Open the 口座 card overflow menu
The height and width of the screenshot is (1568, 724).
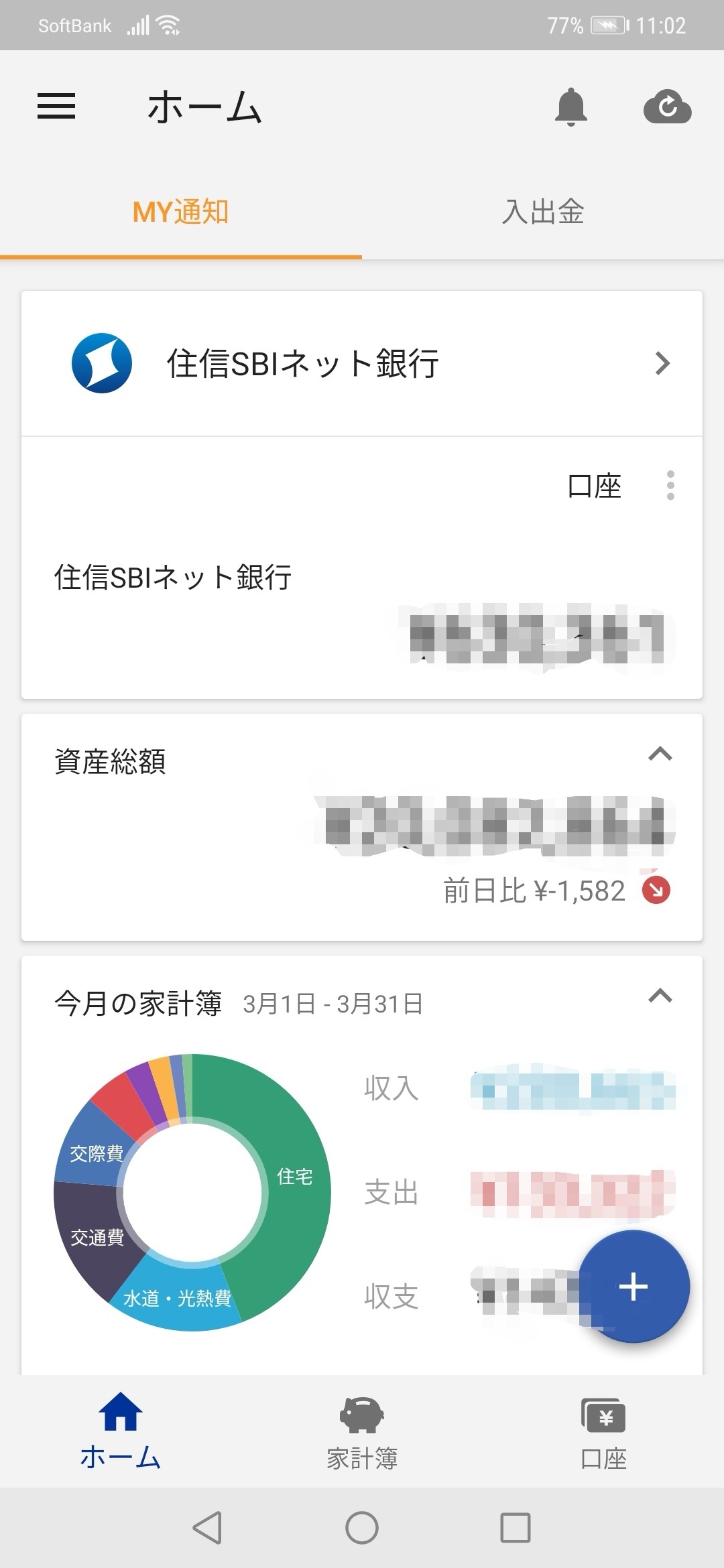point(670,485)
